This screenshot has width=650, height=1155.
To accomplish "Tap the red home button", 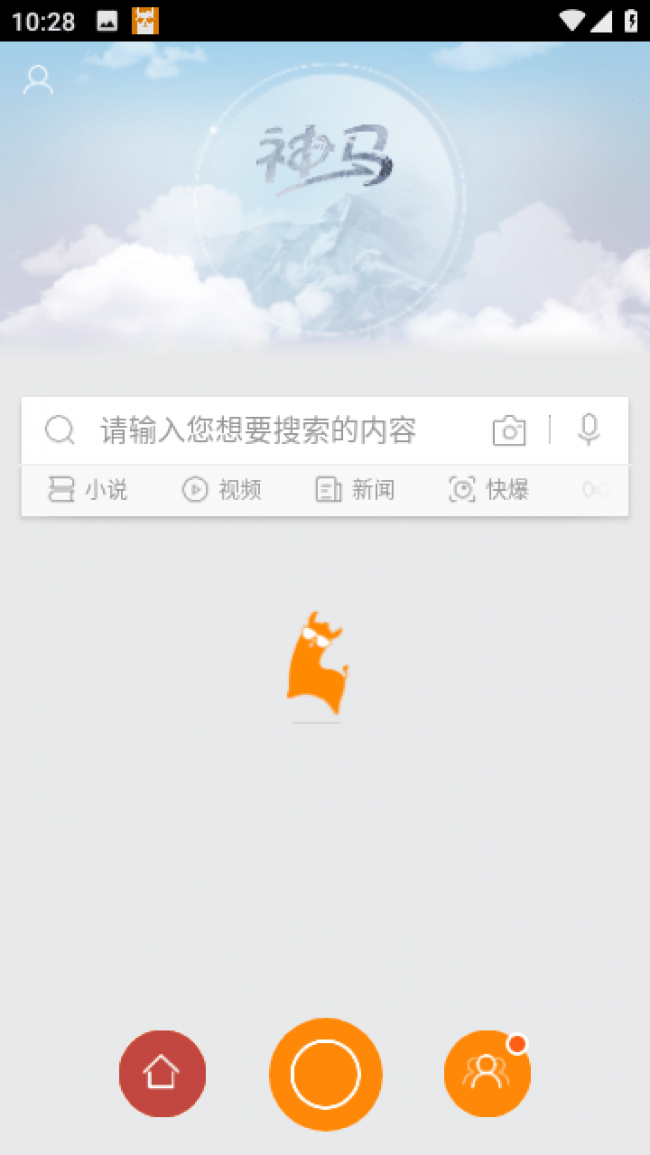I will [x=162, y=1073].
